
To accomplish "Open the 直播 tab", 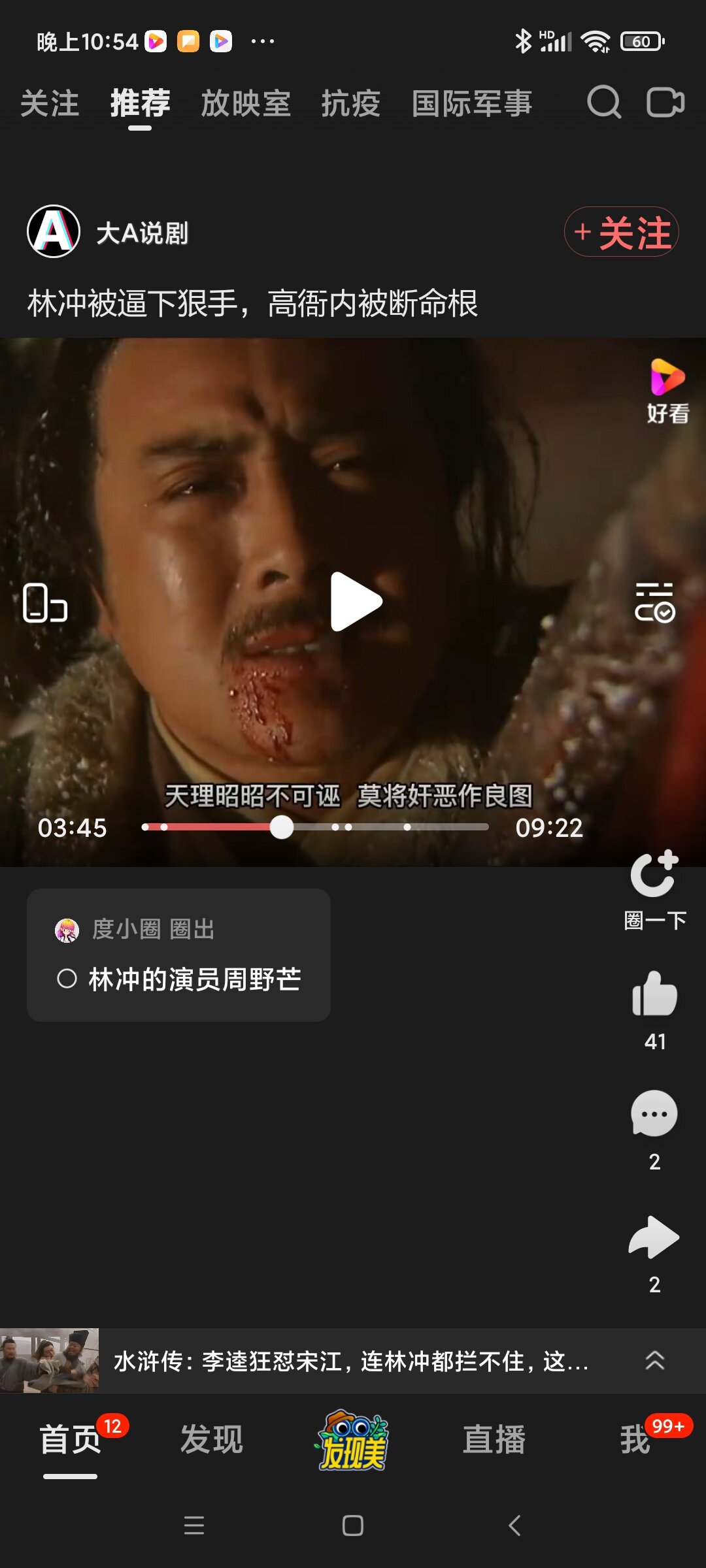I will point(494,1440).
